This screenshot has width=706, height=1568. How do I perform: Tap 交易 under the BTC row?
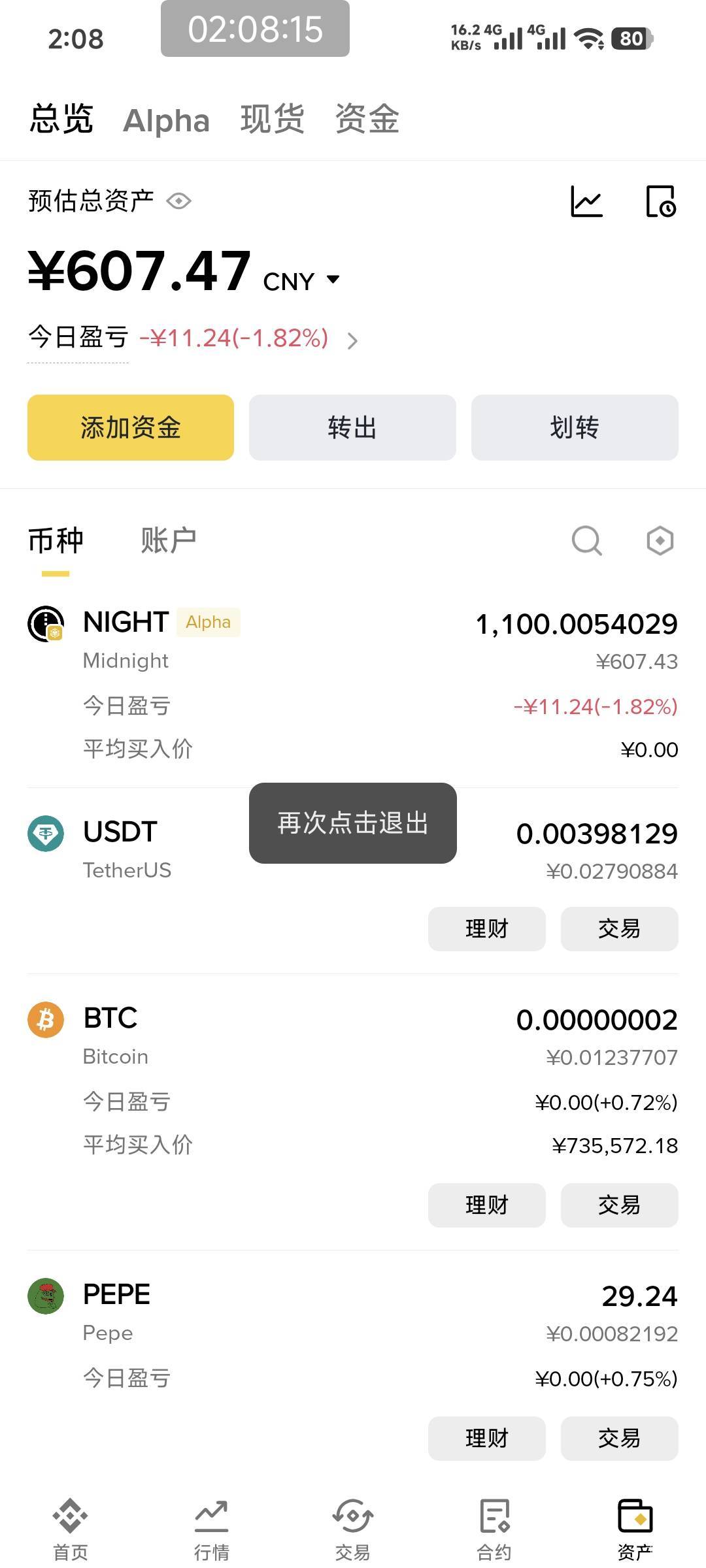point(620,1205)
